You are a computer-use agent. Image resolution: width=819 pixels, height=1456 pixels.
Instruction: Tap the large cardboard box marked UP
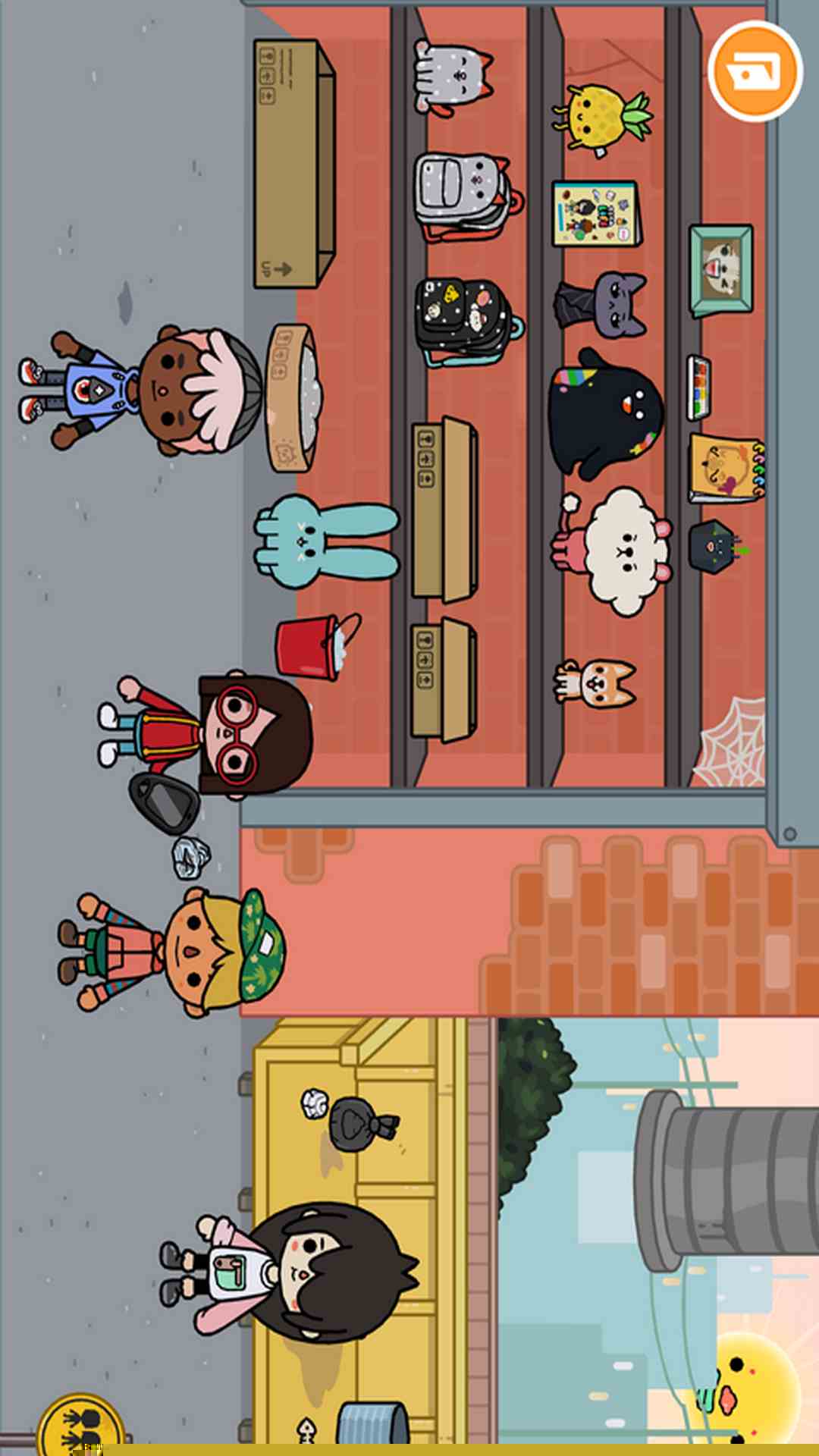click(x=292, y=163)
